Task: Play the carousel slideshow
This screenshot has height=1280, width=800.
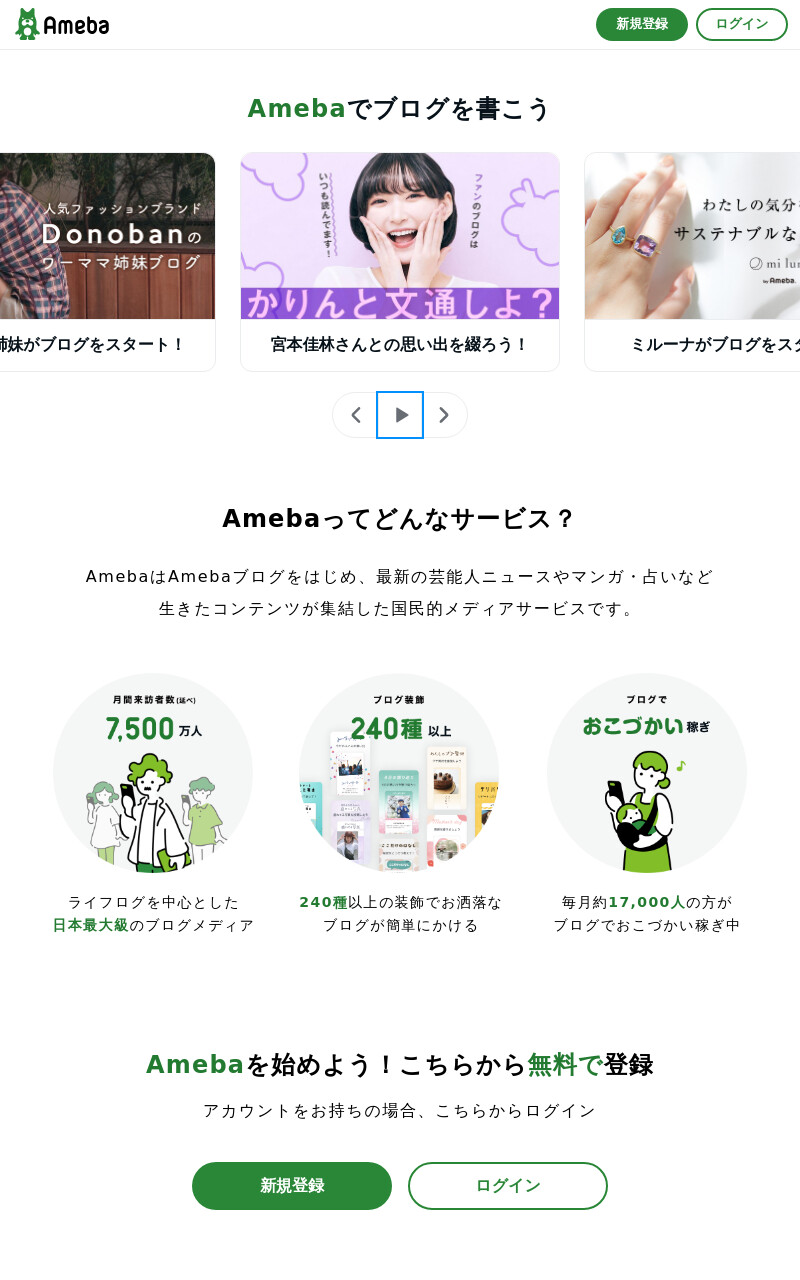Action: [x=400, y=415]
